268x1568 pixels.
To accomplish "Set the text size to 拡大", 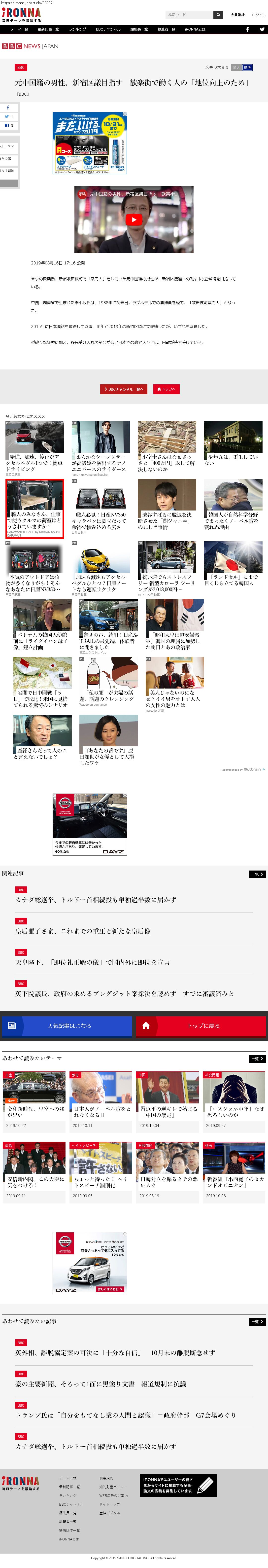I will (236, 68).
